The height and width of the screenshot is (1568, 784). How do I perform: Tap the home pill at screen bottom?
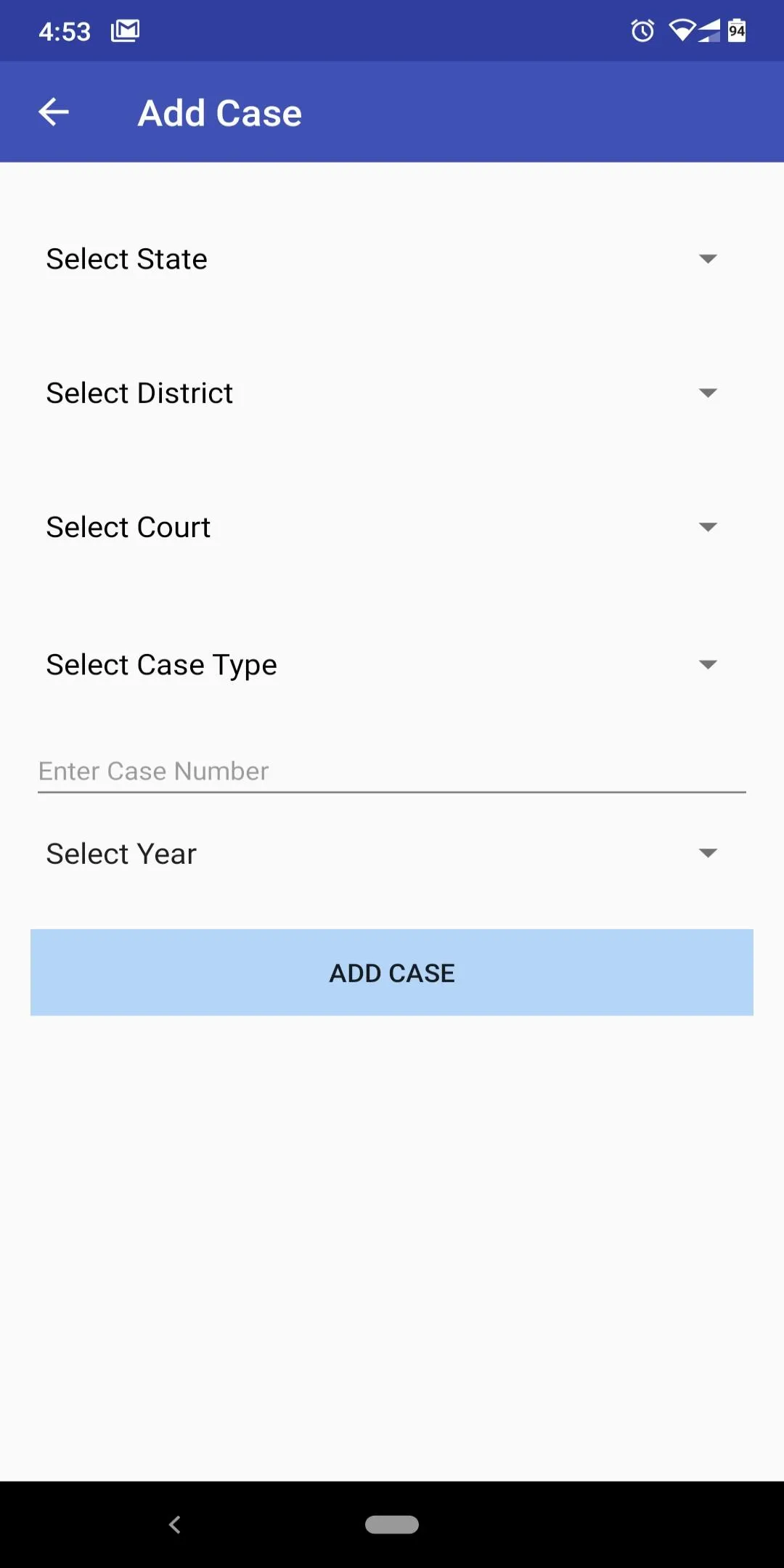[x=392, y=1524]
